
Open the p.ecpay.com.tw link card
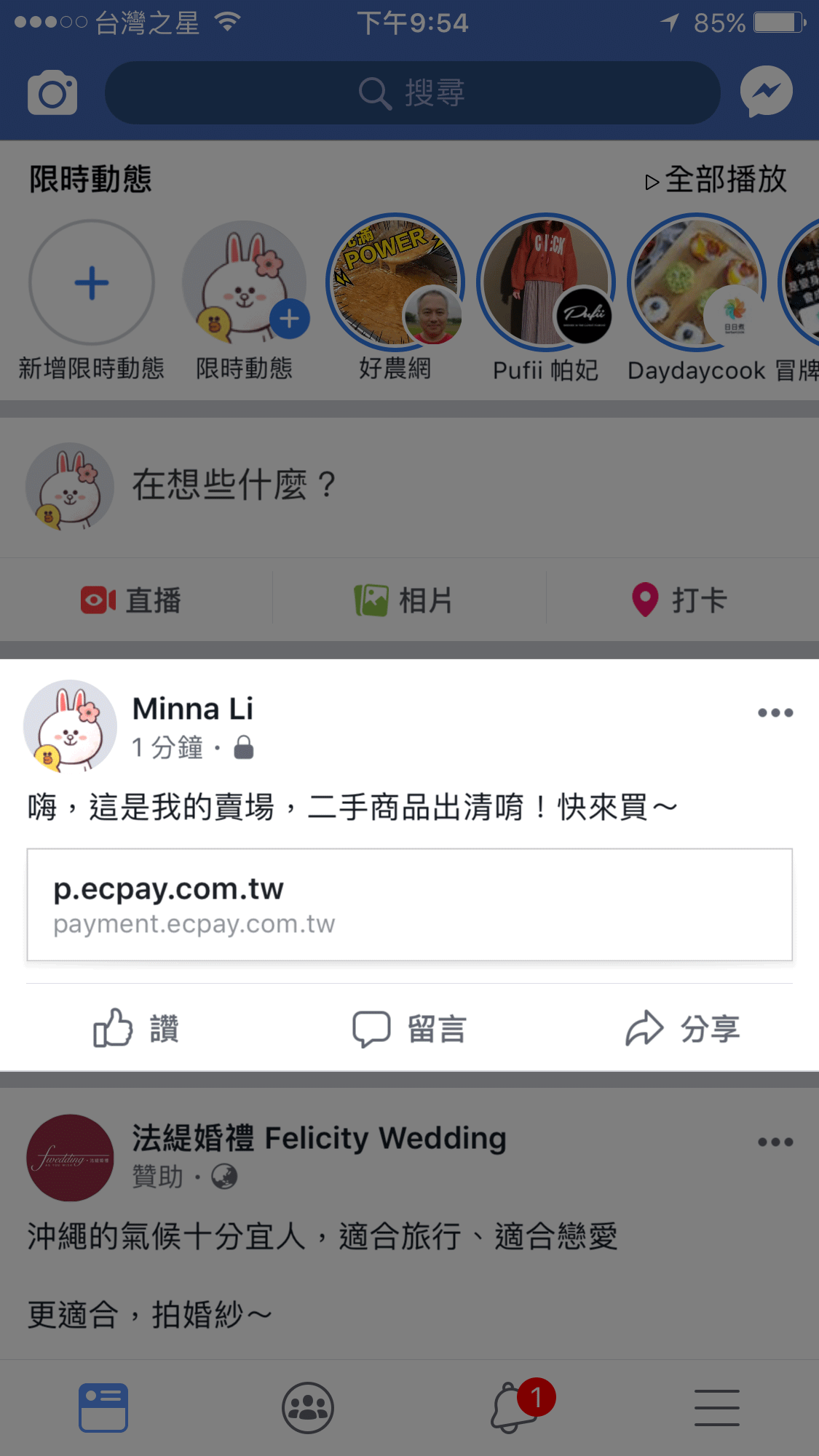[409, 904]
